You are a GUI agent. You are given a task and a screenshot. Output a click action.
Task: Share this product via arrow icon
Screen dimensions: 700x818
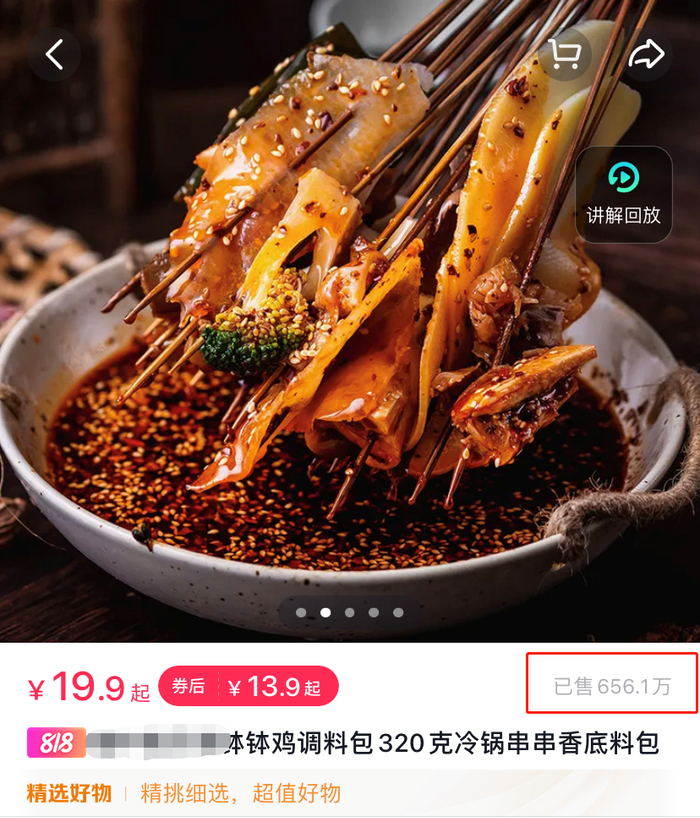point(647,54)
